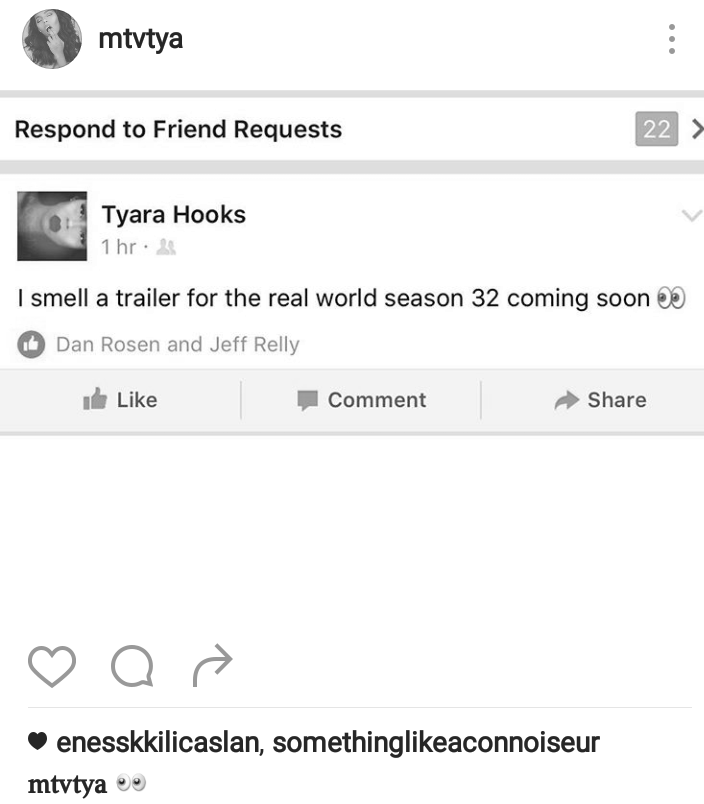
Task: Like the post with the heart icon
Action: tap(52, 667)
